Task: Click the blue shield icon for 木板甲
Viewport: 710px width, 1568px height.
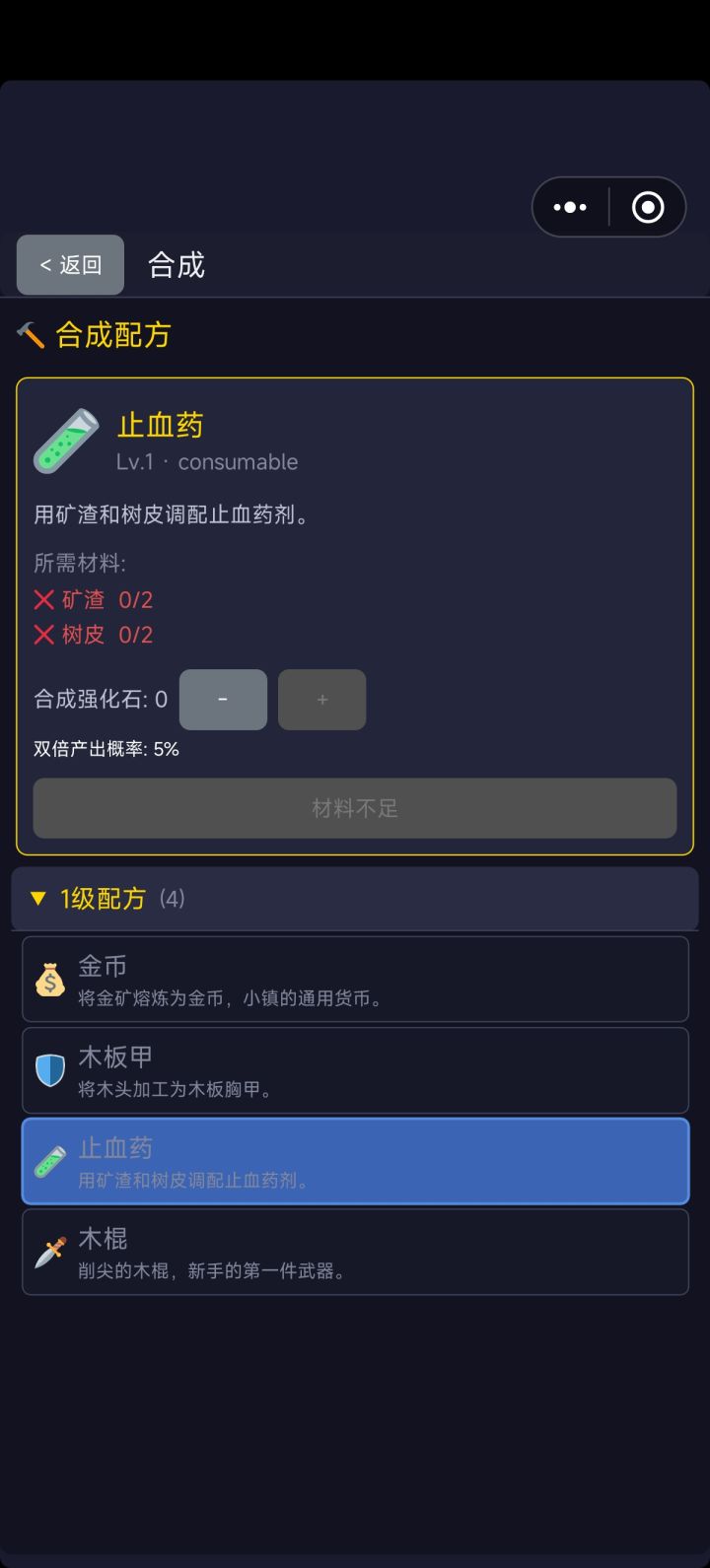Action: click(50, 1070)
